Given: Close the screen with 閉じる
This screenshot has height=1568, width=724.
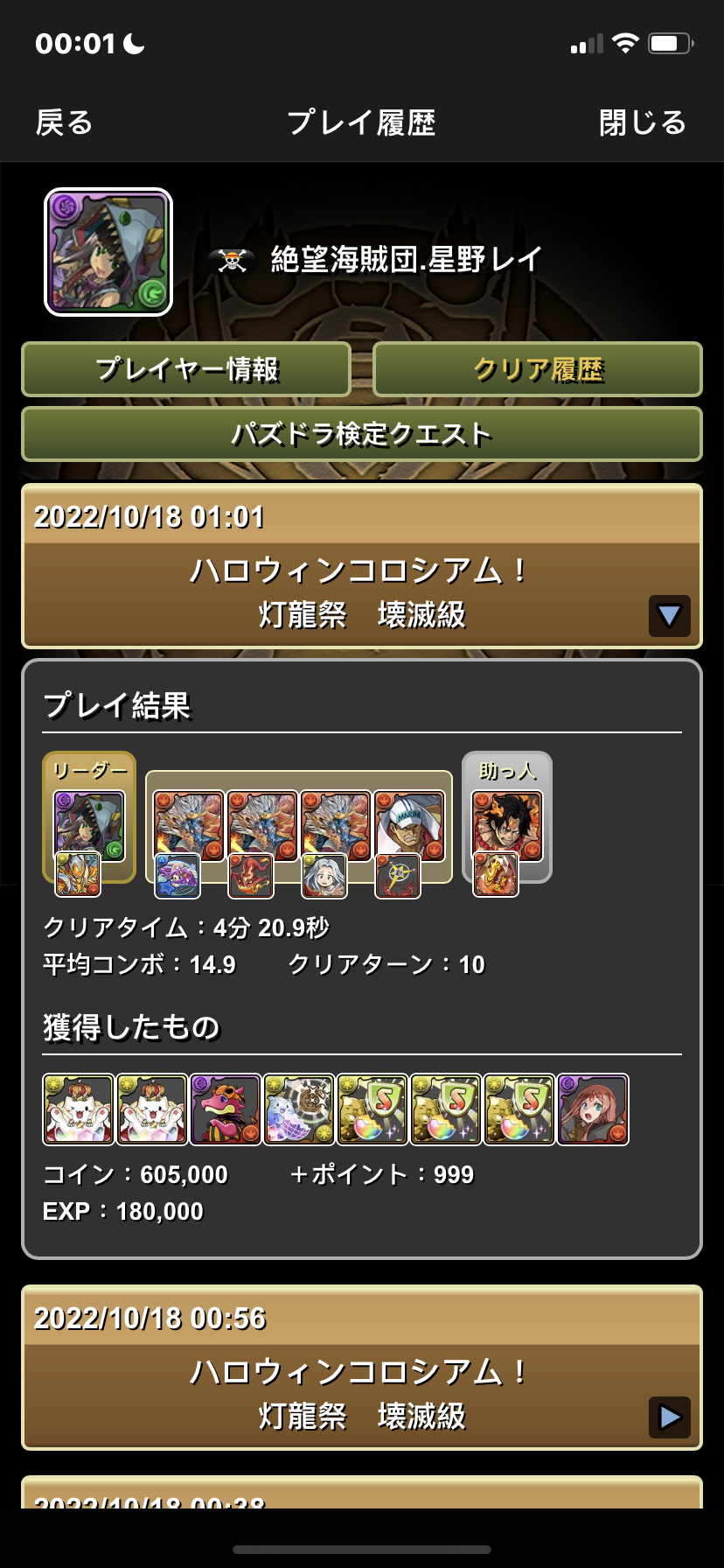Looking at the screenshot, I should 643,122.
